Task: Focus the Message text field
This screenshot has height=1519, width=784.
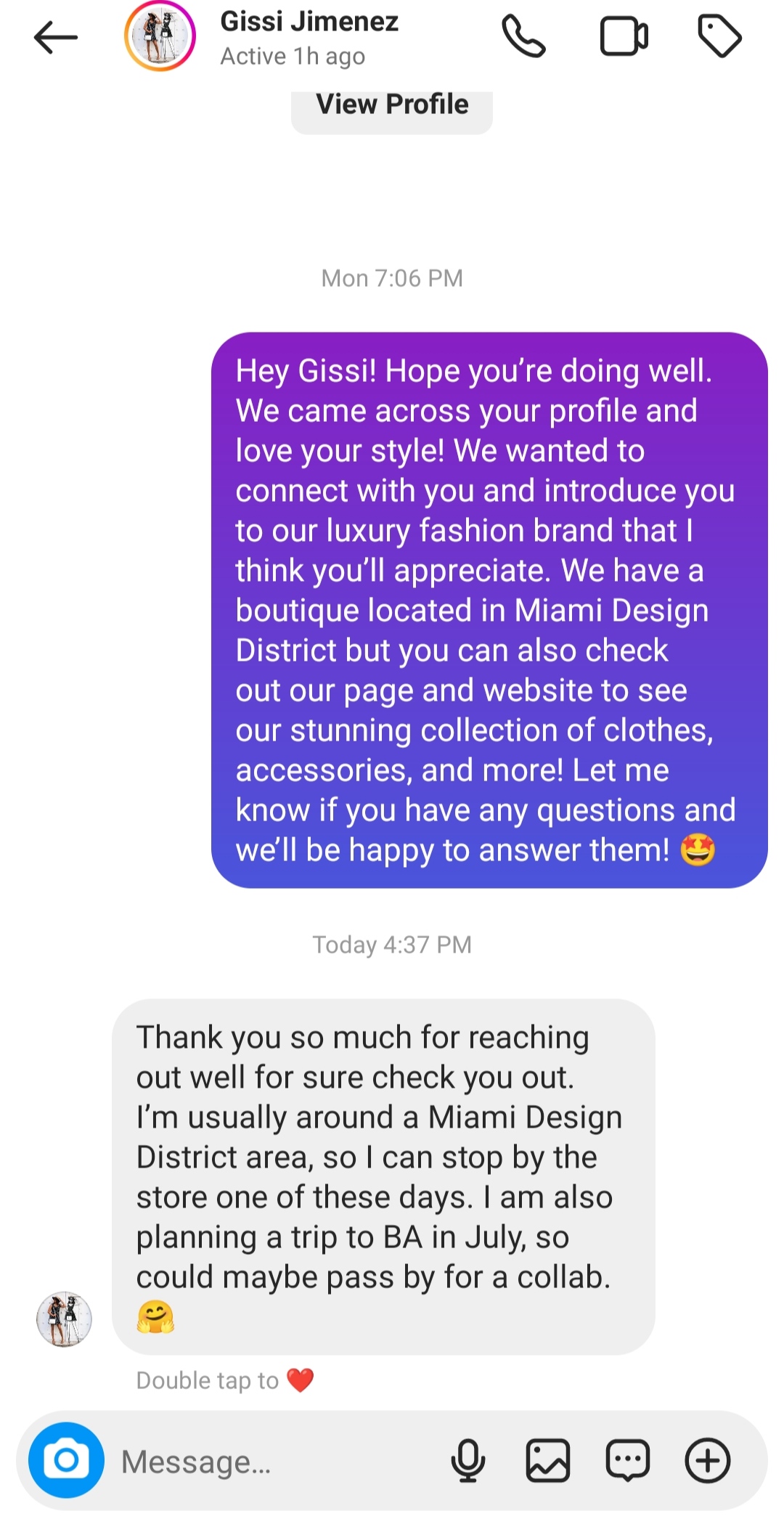Action: [276, 1462]
